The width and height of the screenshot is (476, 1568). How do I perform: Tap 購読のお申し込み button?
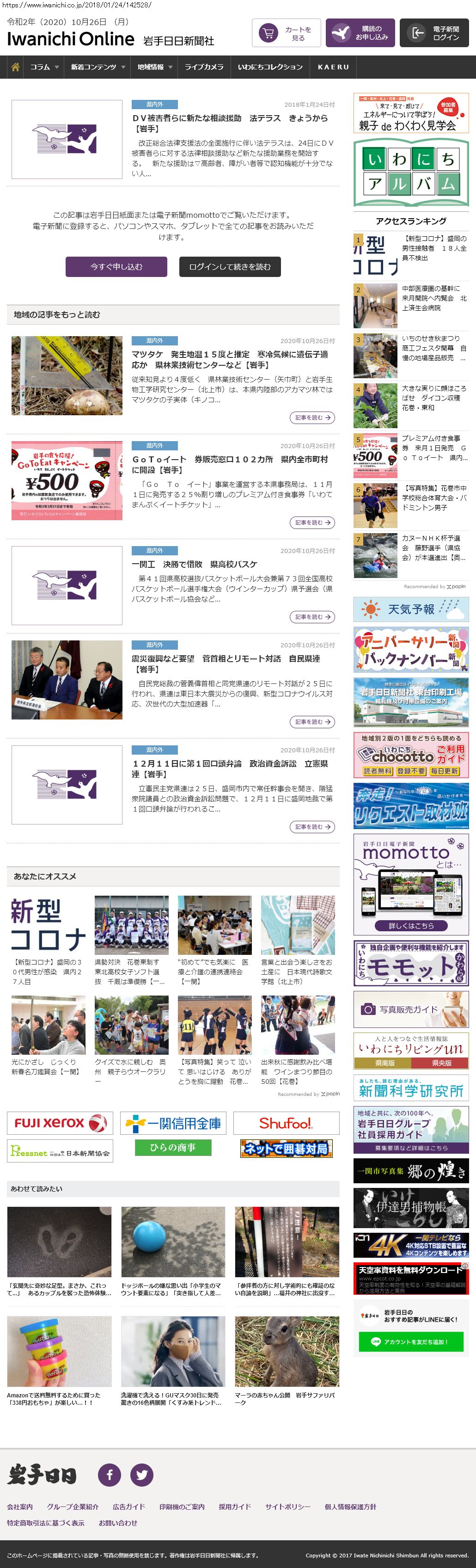360,33
